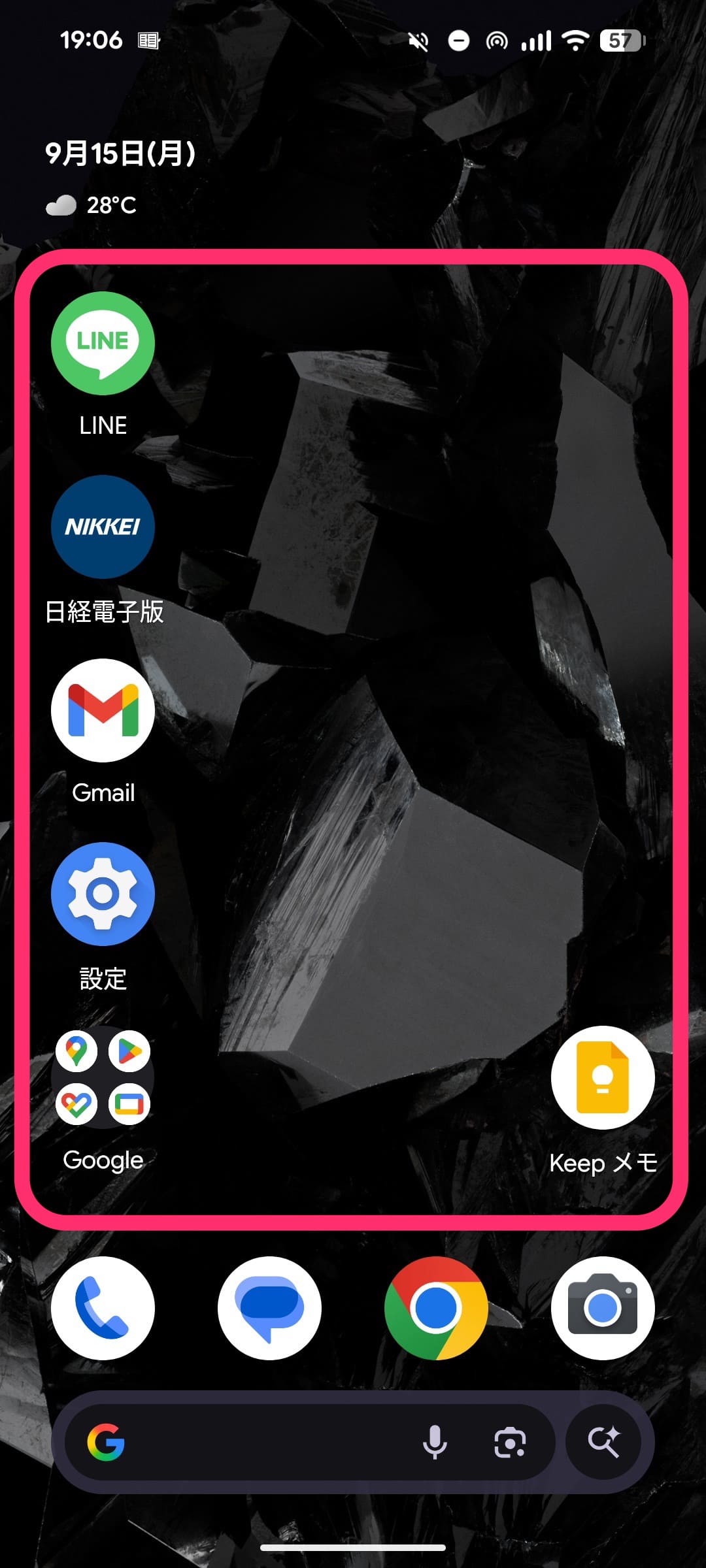Image resolution: width=706 pixels, height=1568 pixels.
Task: Launch Keep メモ notes app
Action: (x=602, y=1077)
